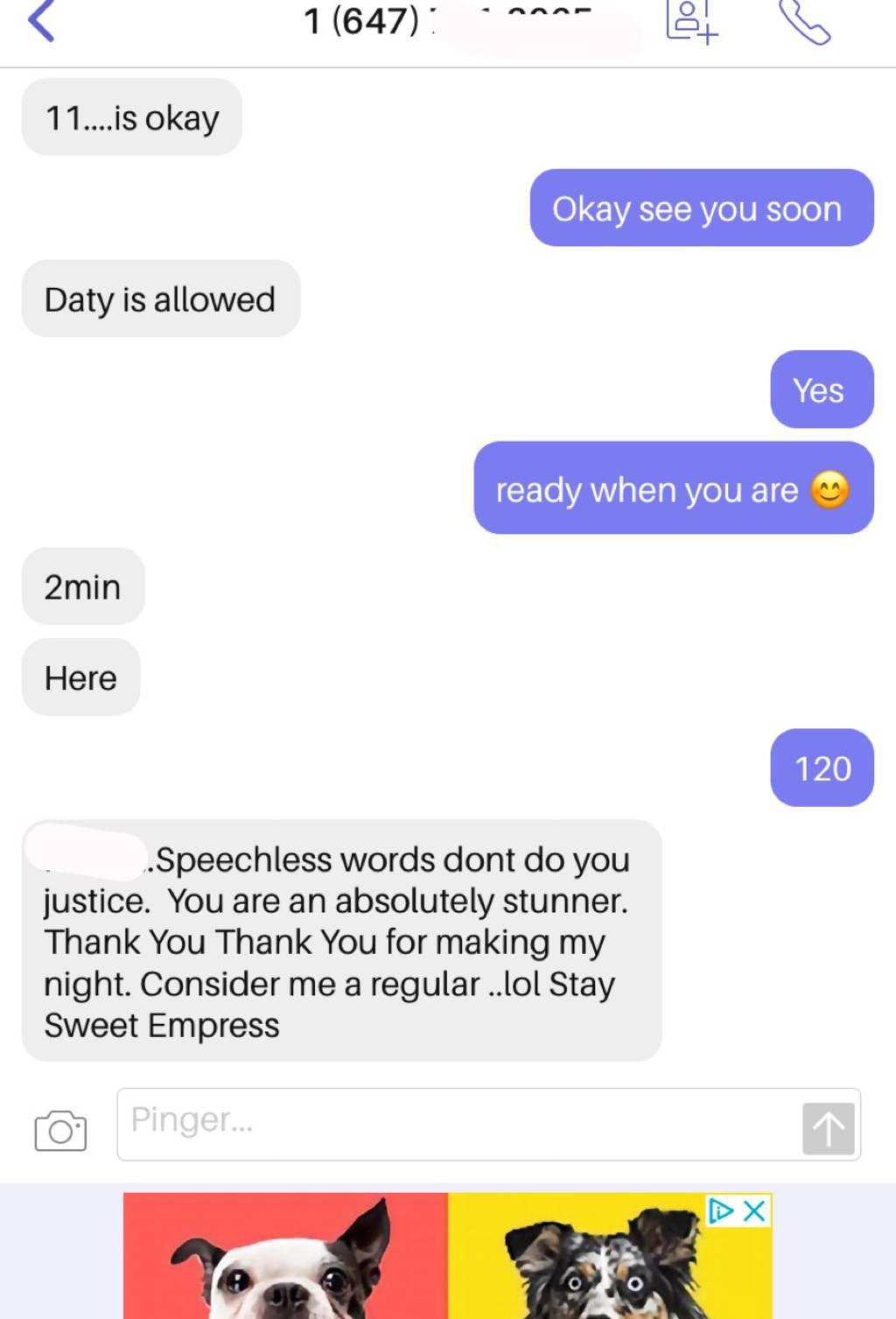Go back to the conversations list
Image resolution: width=896 pixels, height=1319 pixels.
pos(41,22)
